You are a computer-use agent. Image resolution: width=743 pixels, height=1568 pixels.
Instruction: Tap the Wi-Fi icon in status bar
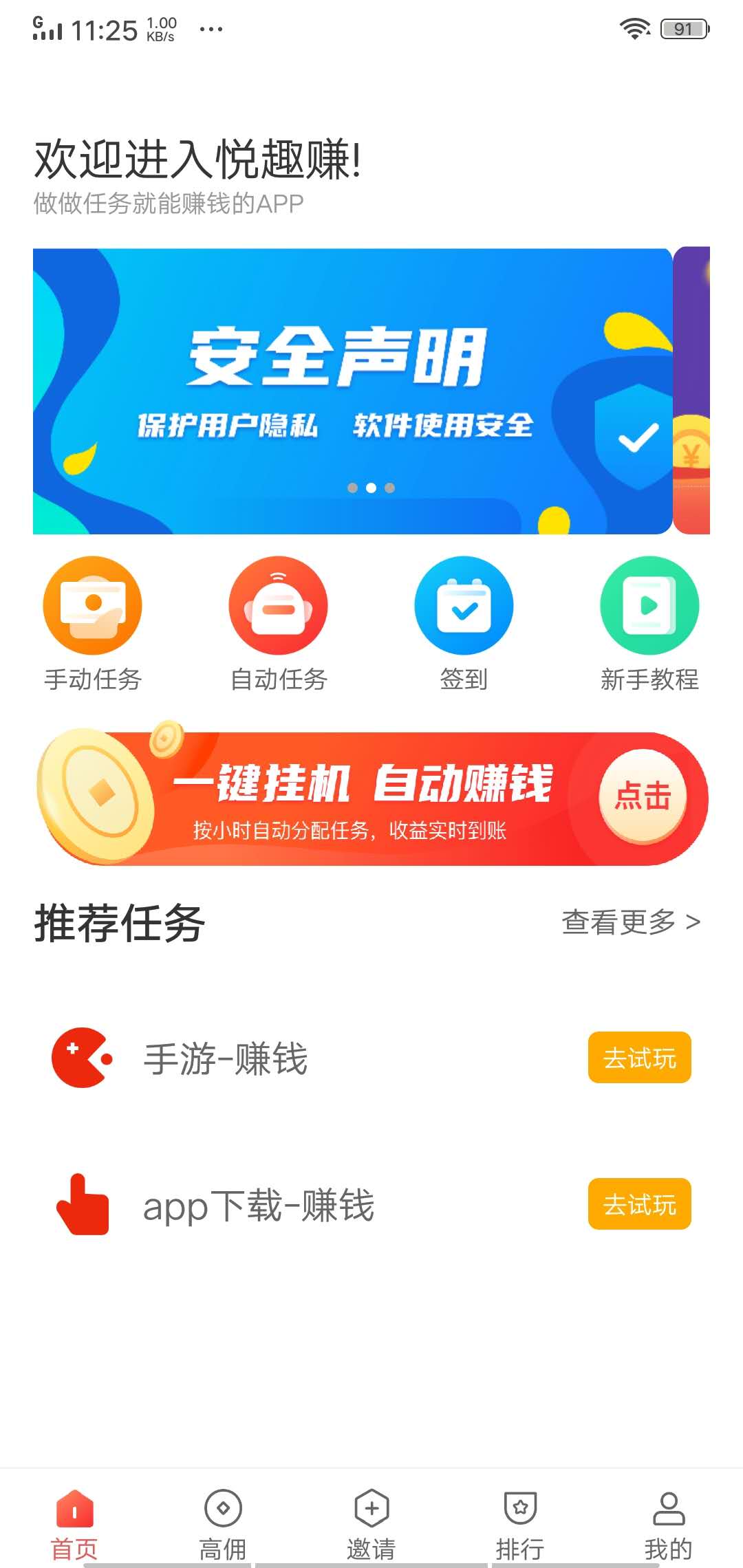click(x=634, y=29)
